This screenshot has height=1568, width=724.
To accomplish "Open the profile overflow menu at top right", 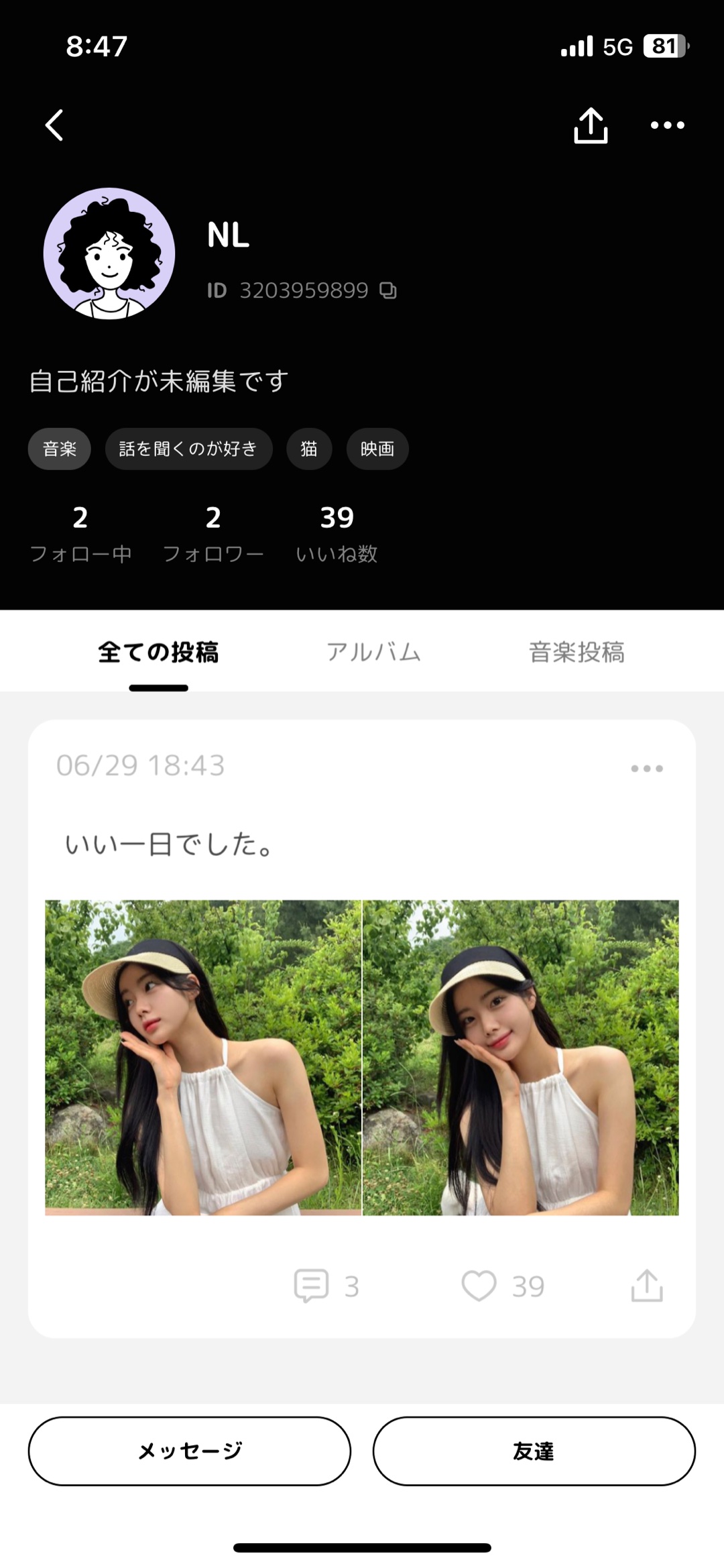I will click(x=667, y=125).
